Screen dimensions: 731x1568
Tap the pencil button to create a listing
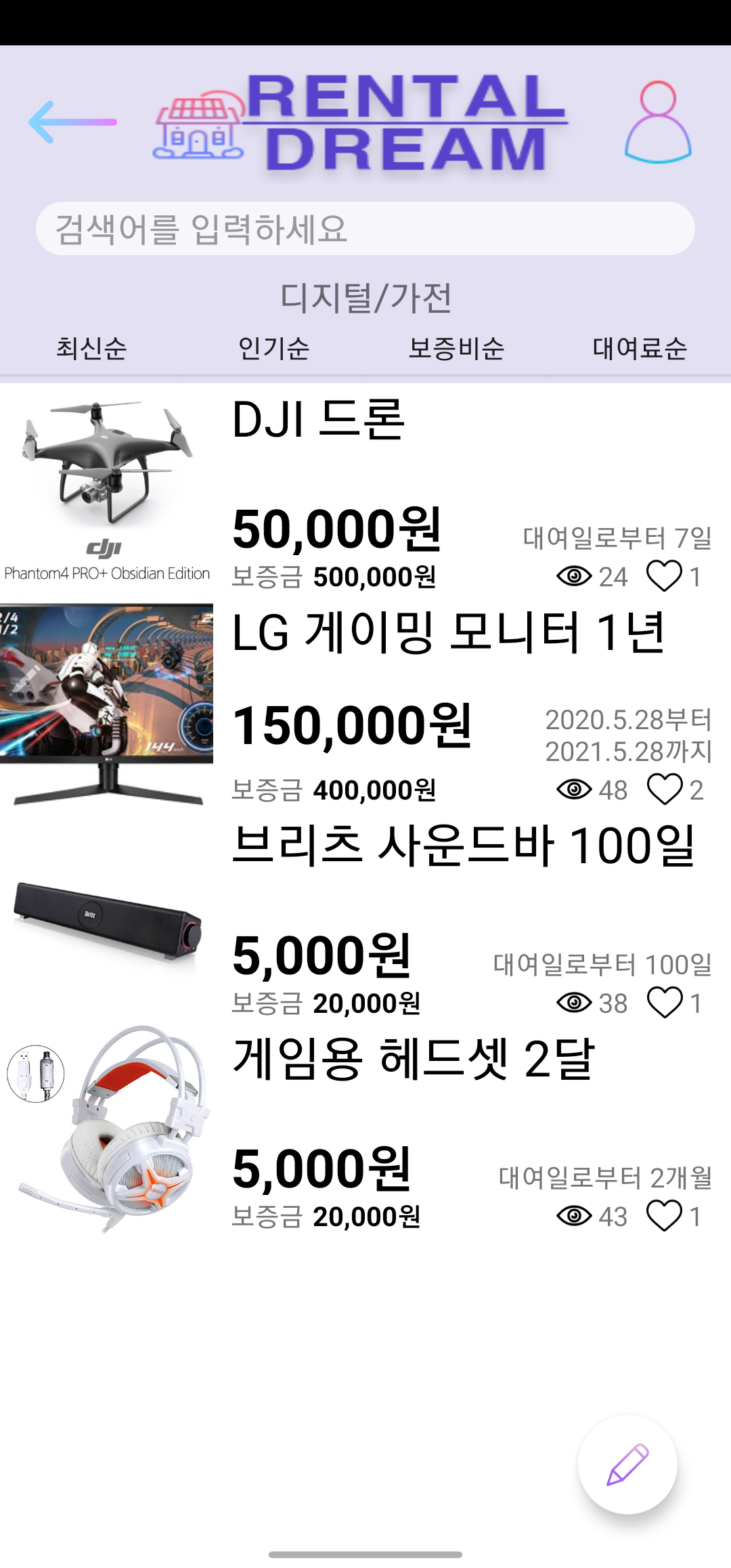click(629, 1464)
